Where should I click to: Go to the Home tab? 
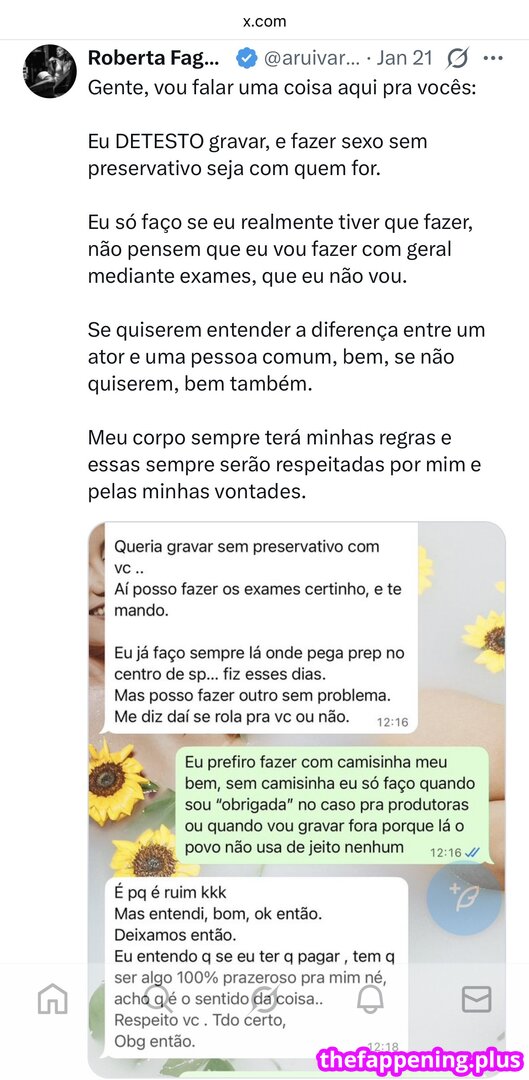[53, 999]
